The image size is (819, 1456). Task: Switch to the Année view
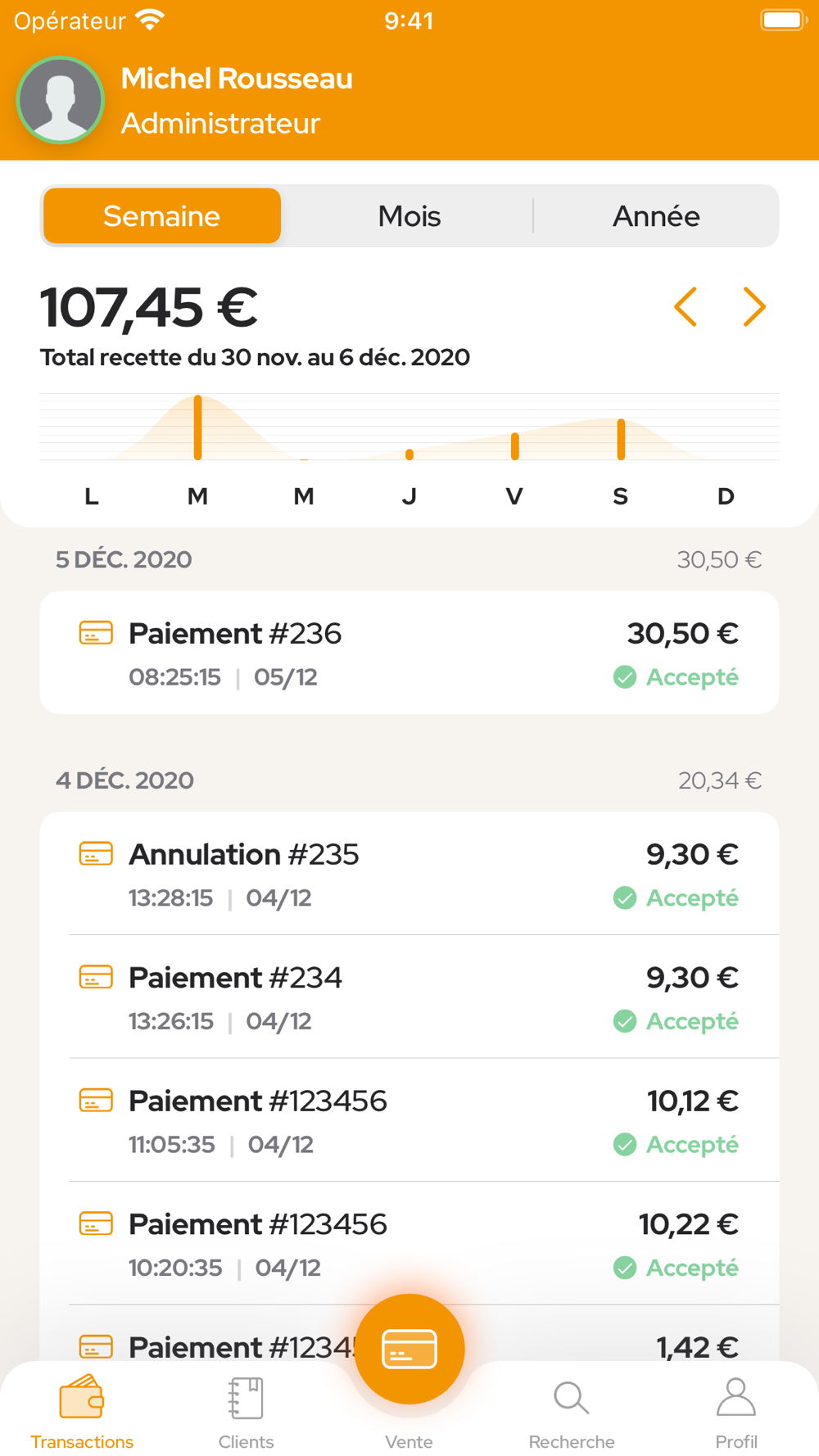(x=656, y=216)
